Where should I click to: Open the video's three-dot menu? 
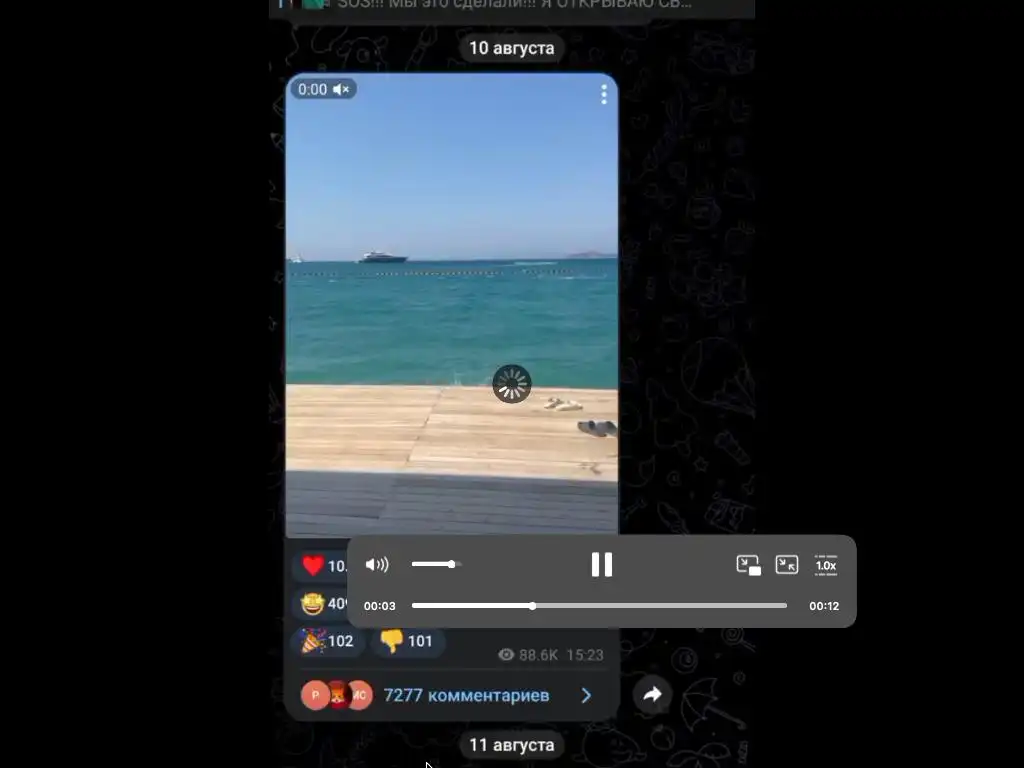point(604,95)
